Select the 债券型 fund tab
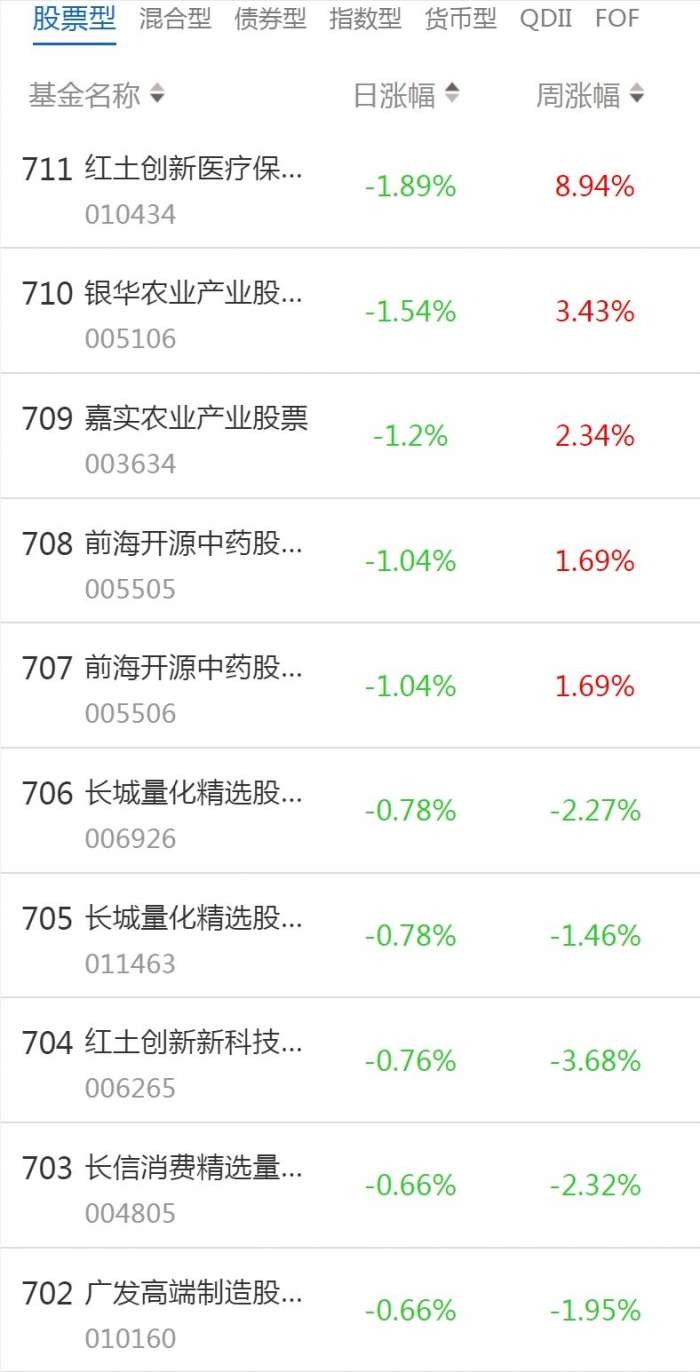700x1372 pixels. click(x=270, y=19)
